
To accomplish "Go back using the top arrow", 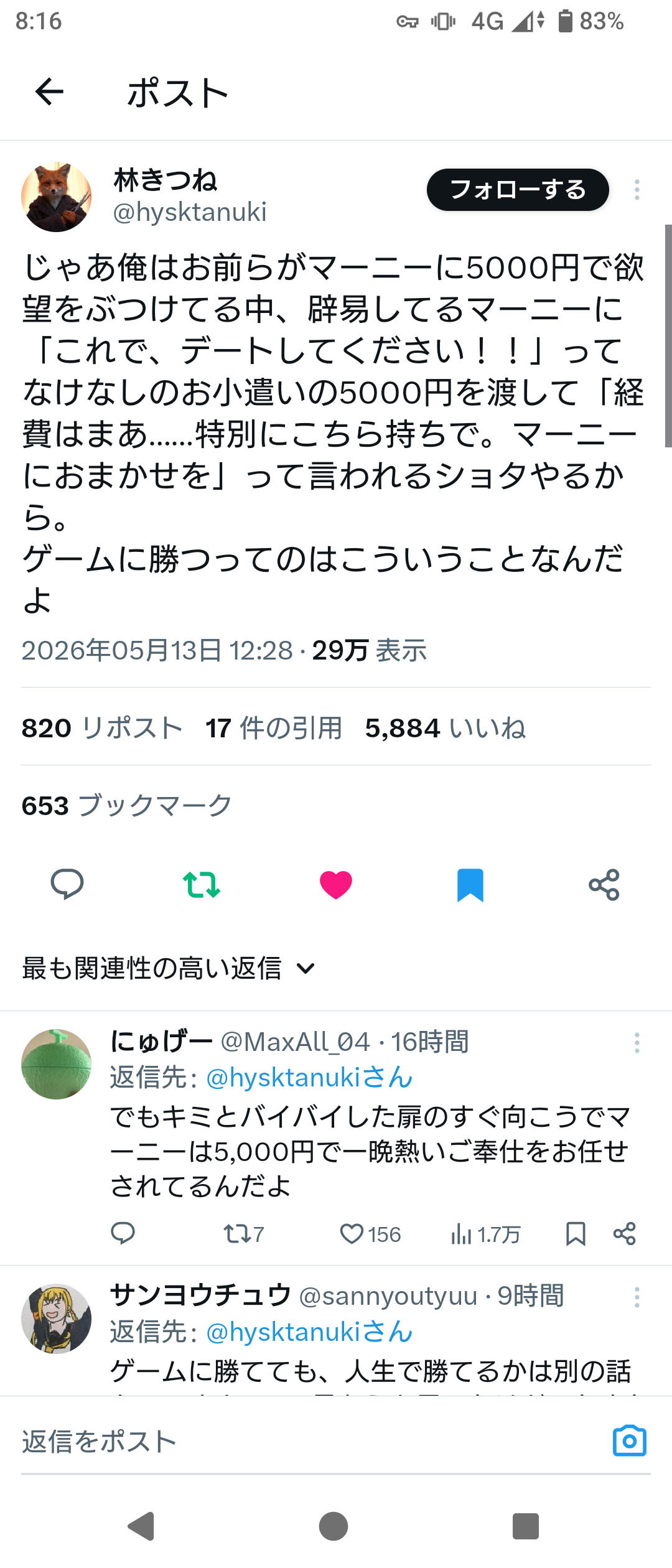I will (x=49, y=93).
